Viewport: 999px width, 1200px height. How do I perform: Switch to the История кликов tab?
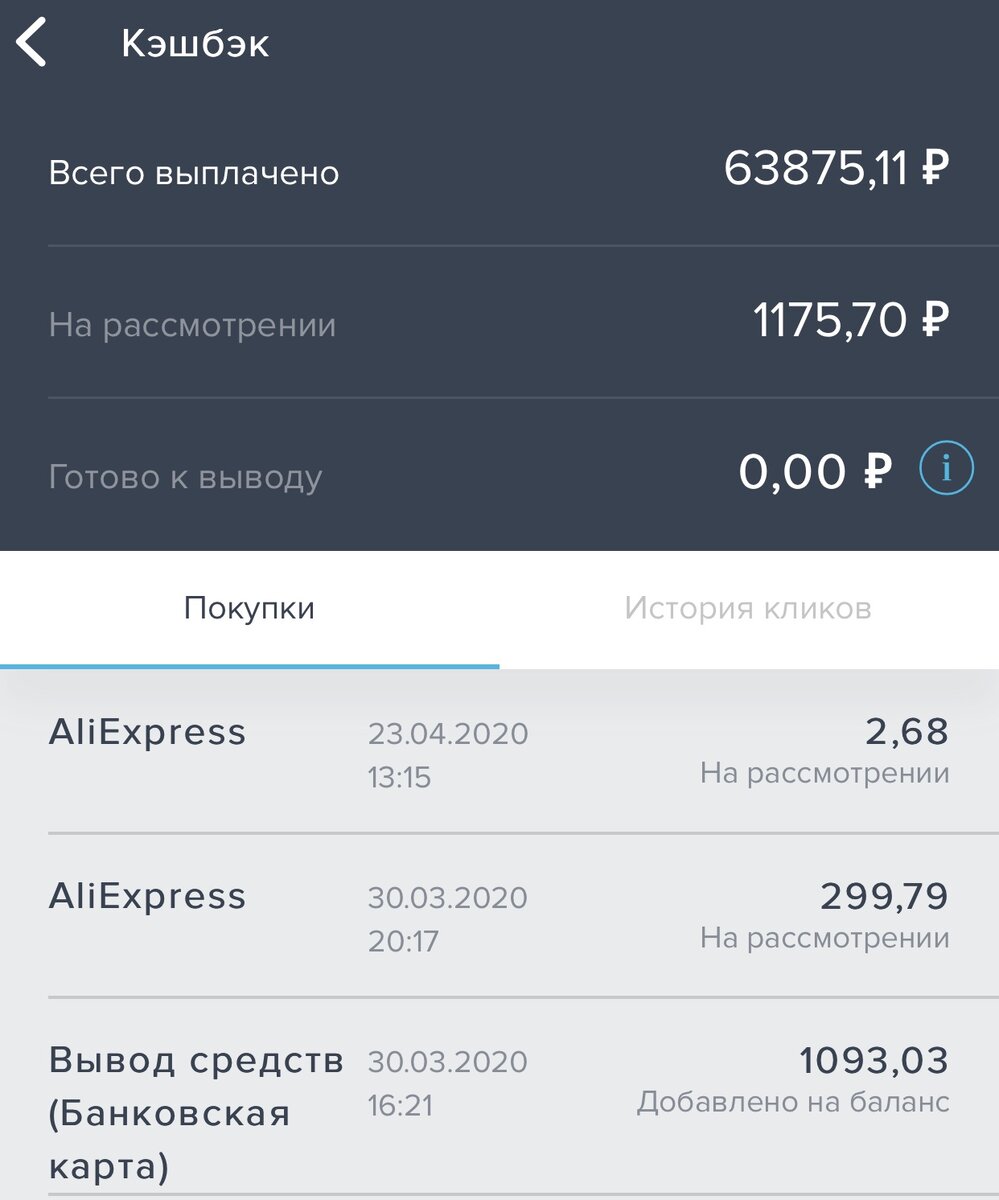[749, 607]
